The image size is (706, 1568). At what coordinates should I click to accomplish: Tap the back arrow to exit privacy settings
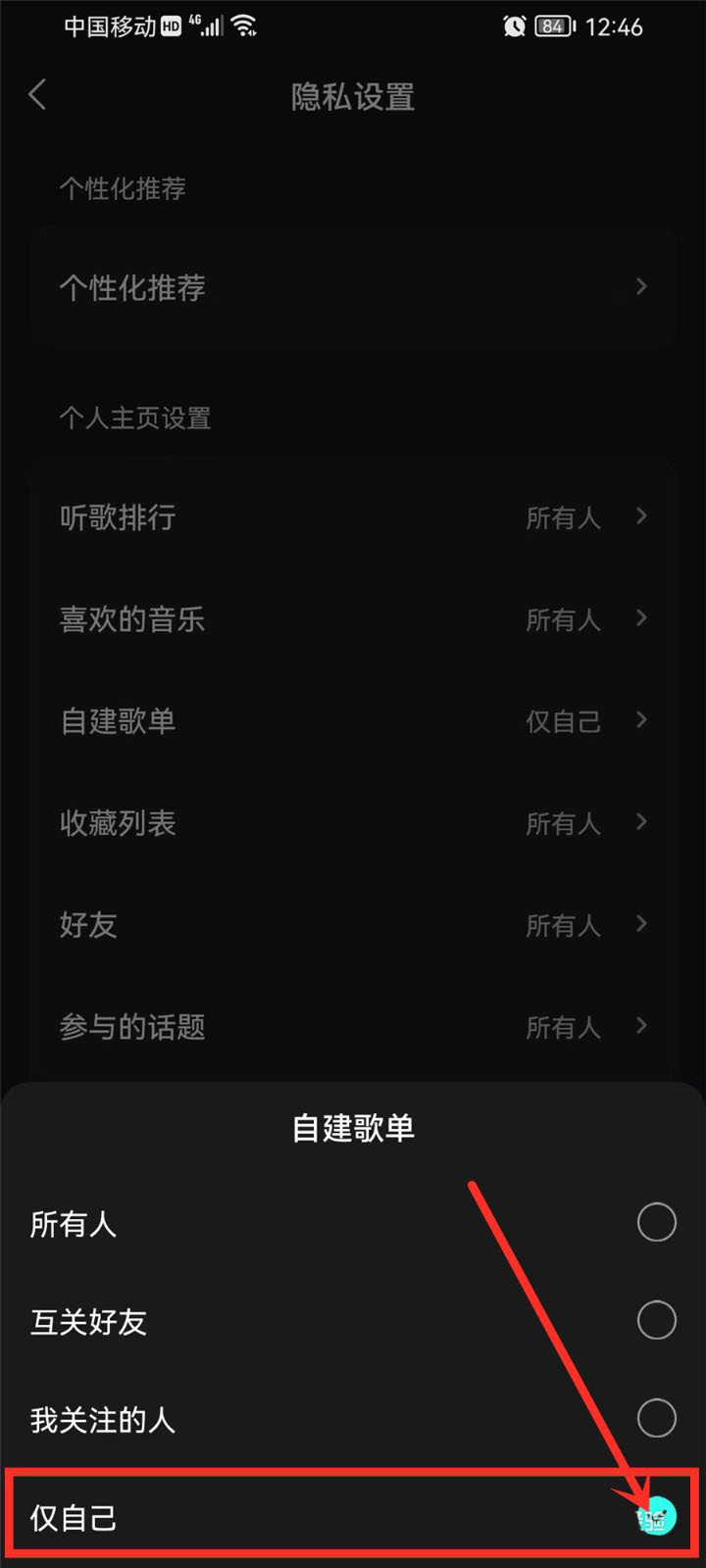(37, 95)
